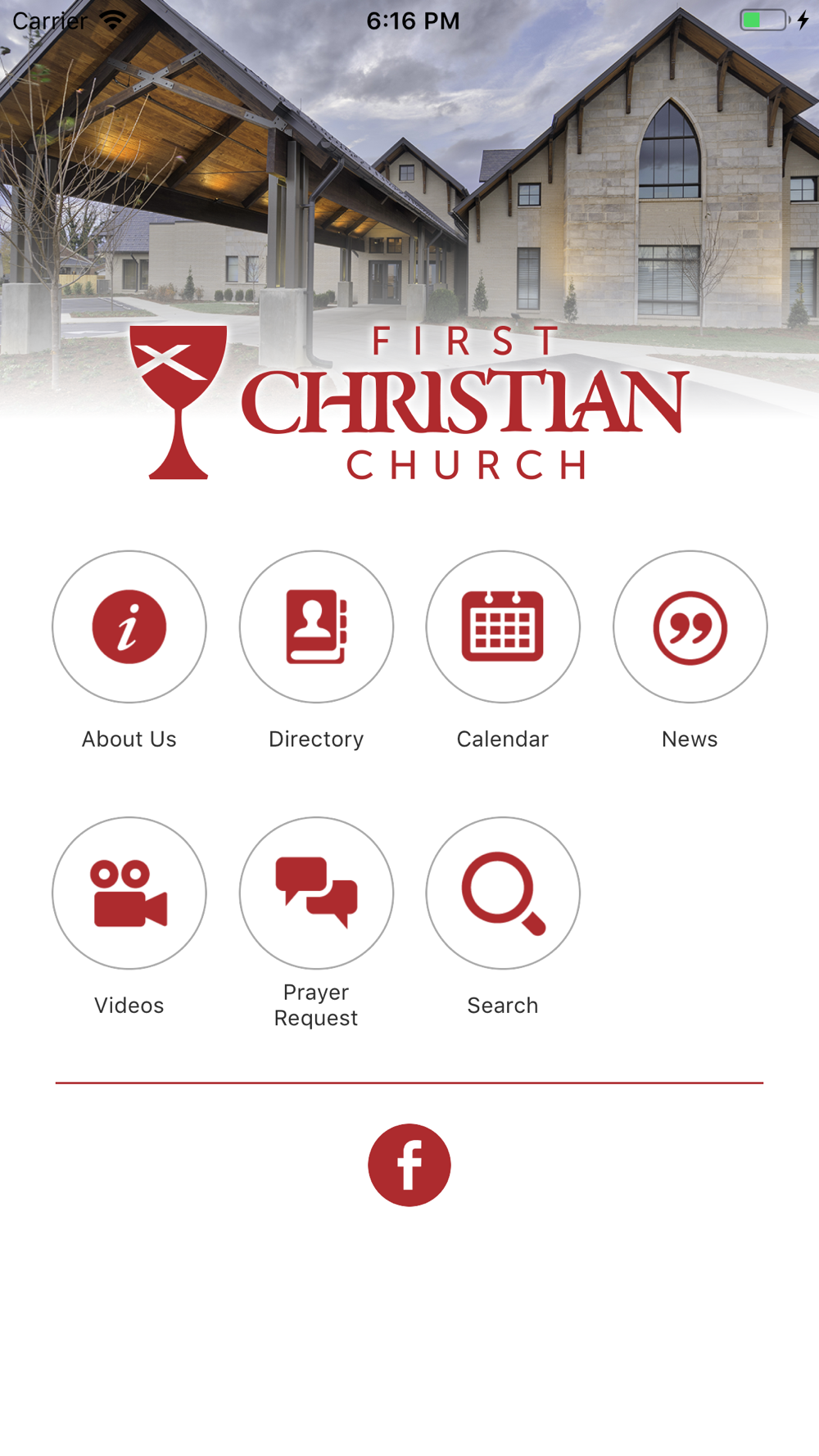The image size is (819, 1456).
Task: Visit the church's Facebook page
Action: [x=409, y=1164]
